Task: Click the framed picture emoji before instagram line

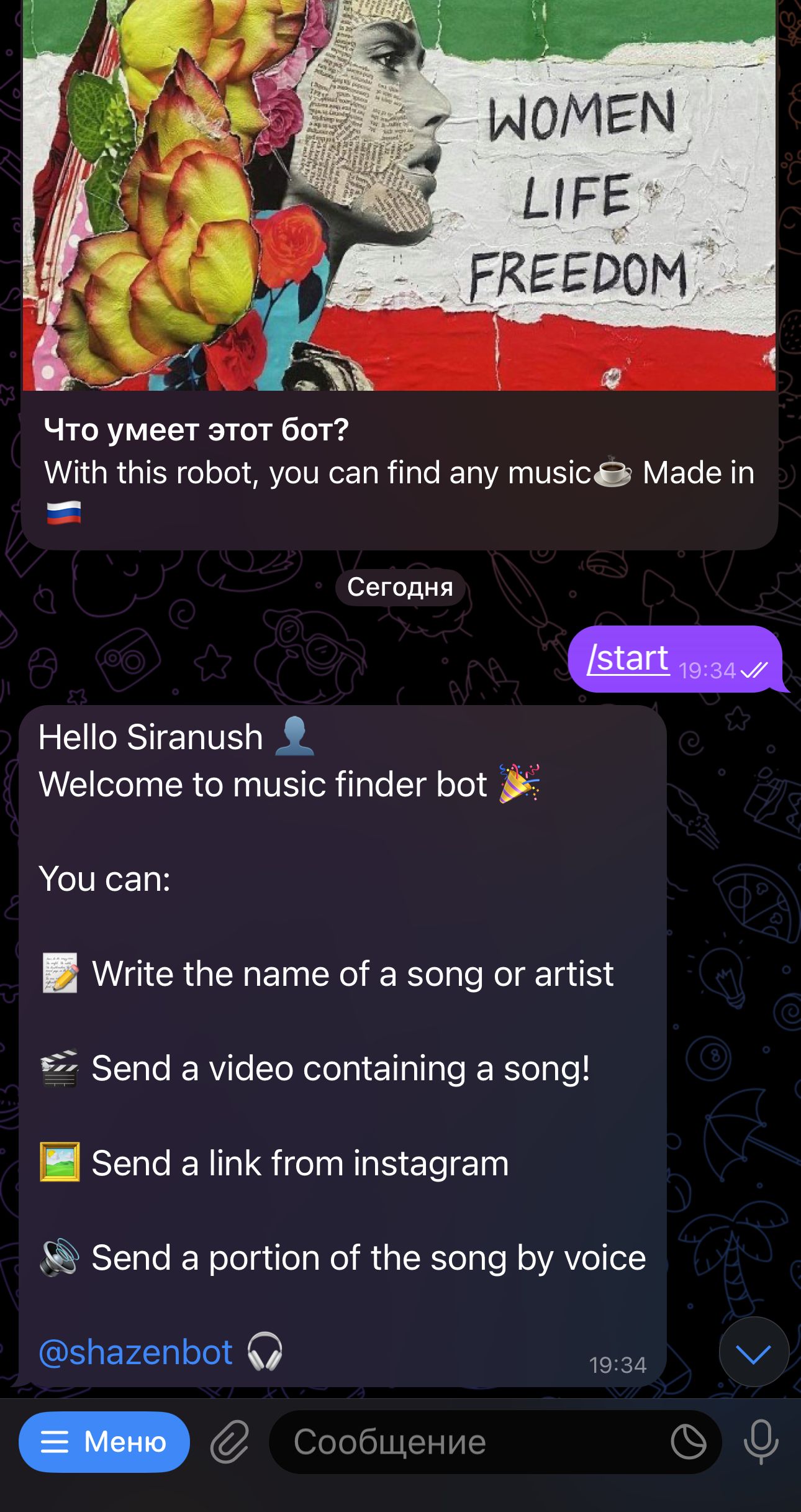Action: click(x=61, y=1162)
